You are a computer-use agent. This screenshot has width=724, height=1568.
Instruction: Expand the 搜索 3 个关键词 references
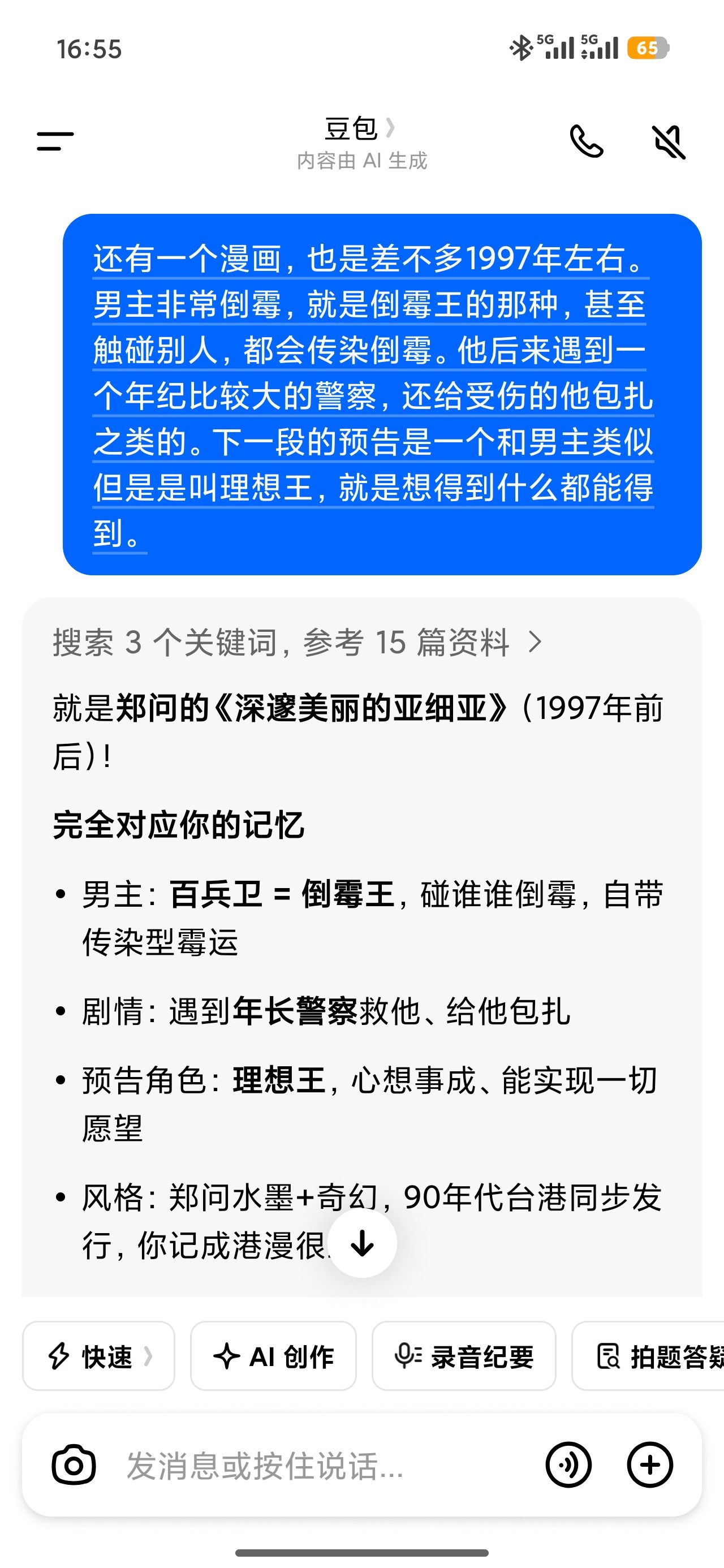[297, 642]
